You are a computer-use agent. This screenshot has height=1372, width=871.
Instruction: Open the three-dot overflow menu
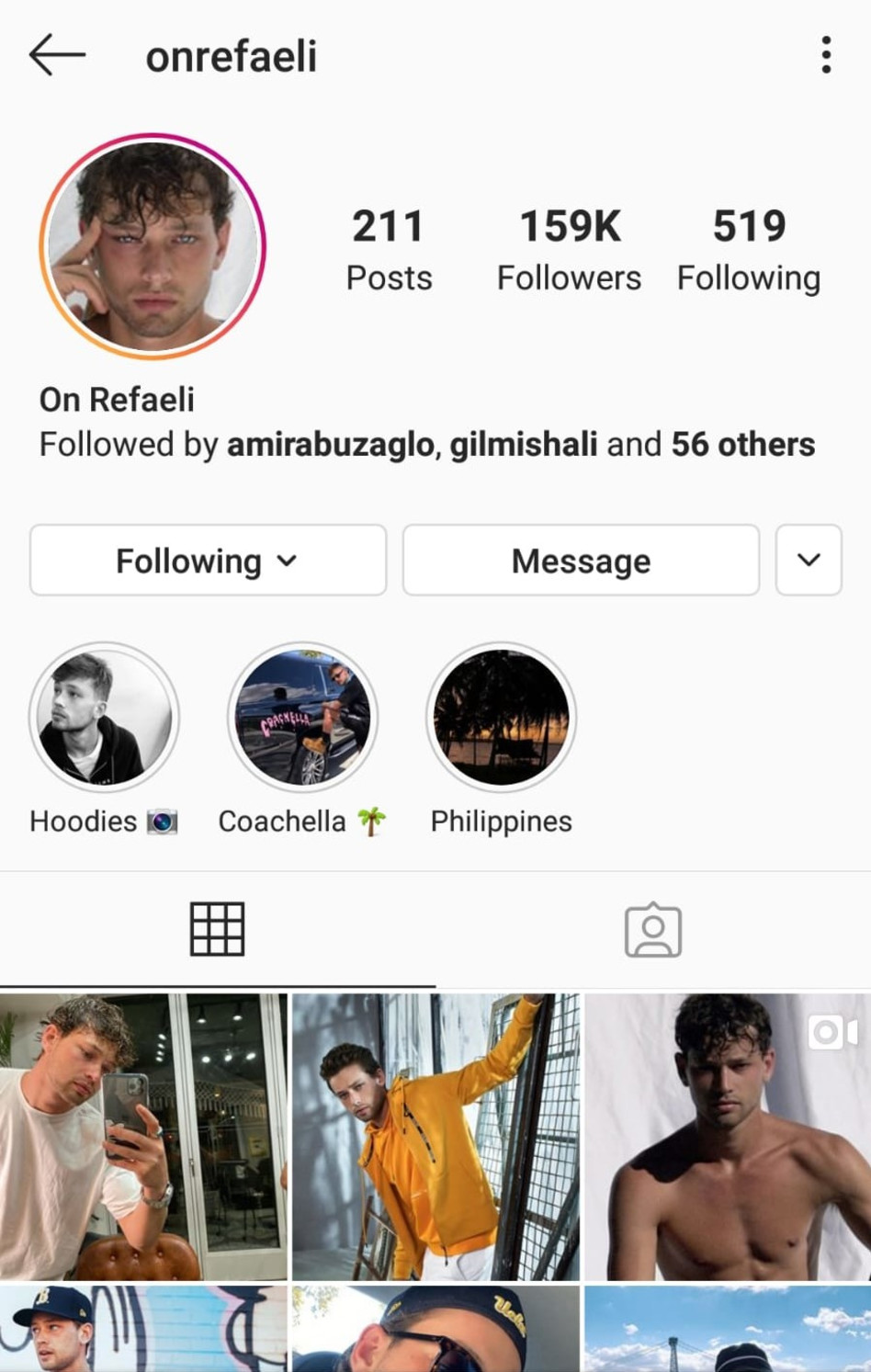[826, 56]
